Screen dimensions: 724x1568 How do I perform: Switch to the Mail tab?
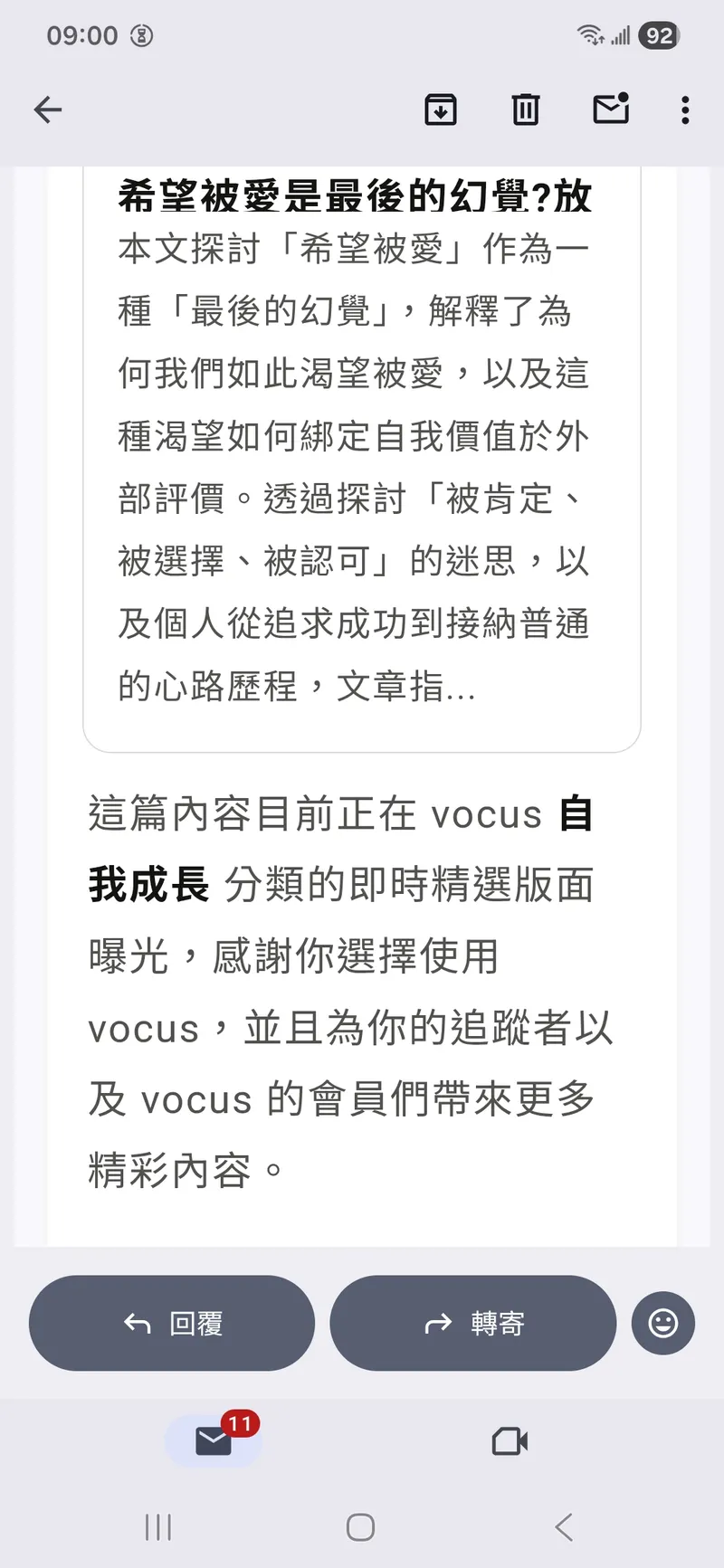(x=214, y=1440)
